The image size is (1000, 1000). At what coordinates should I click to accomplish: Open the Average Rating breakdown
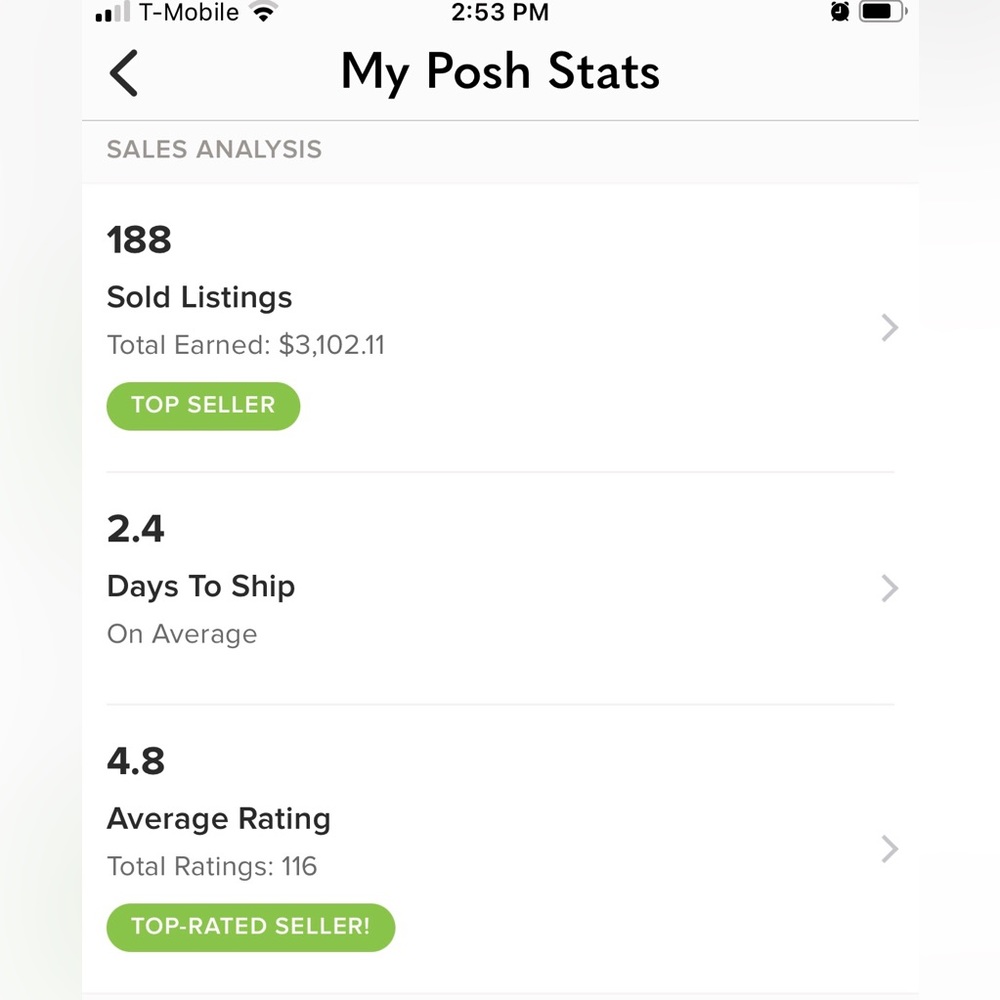(889, 849)
